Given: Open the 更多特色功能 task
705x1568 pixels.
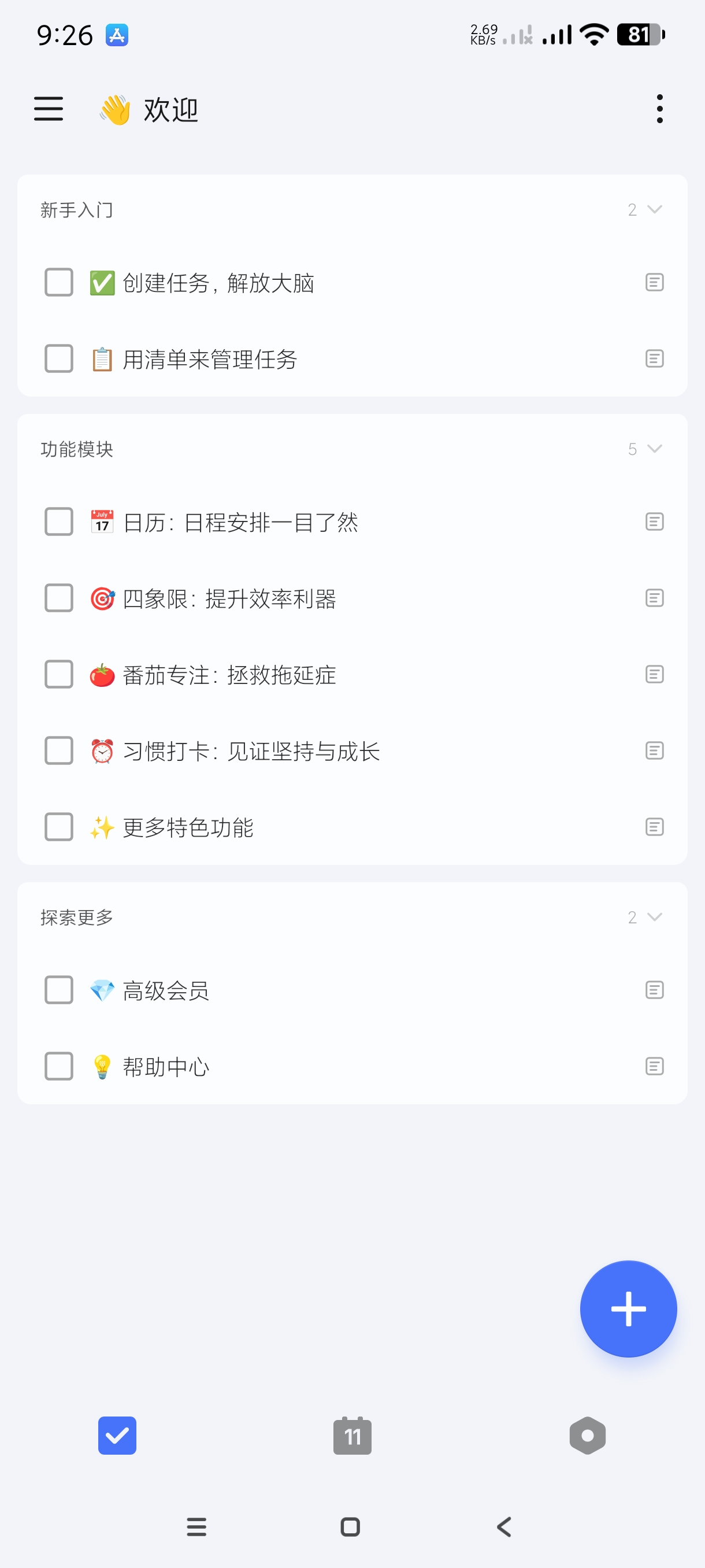Looking at the screenshot, I should click(188, 827).
